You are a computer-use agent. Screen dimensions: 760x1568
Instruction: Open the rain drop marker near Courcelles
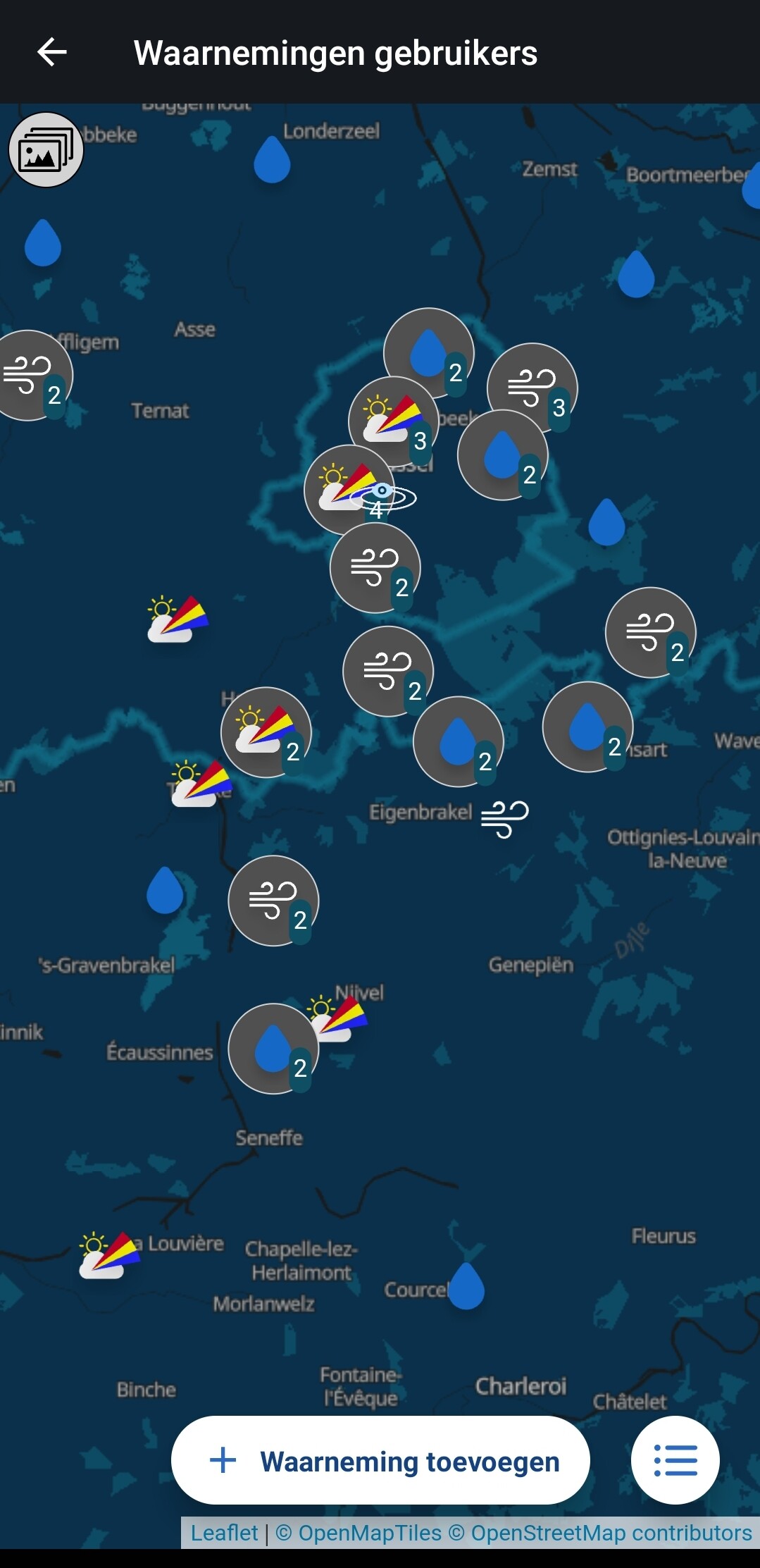coord(466,1286)
